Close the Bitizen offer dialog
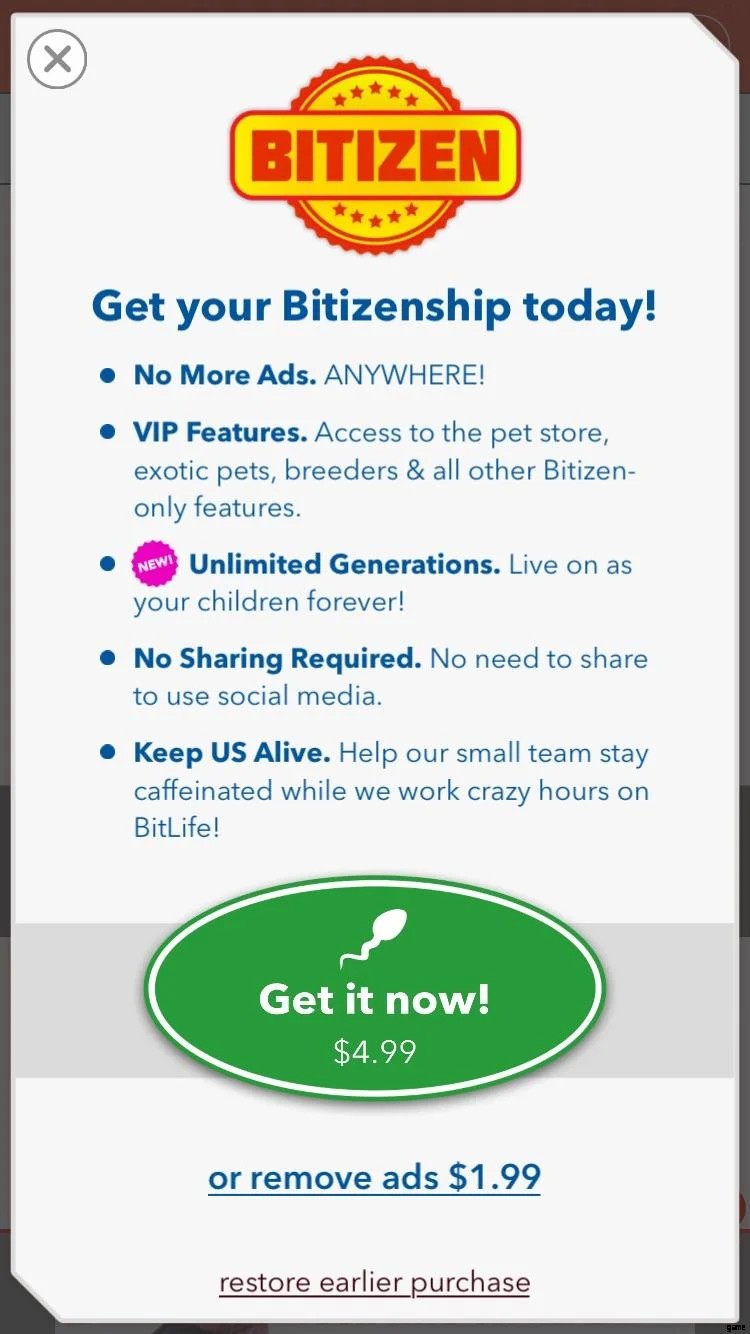 pyautogui.click(x=57, y=59)
